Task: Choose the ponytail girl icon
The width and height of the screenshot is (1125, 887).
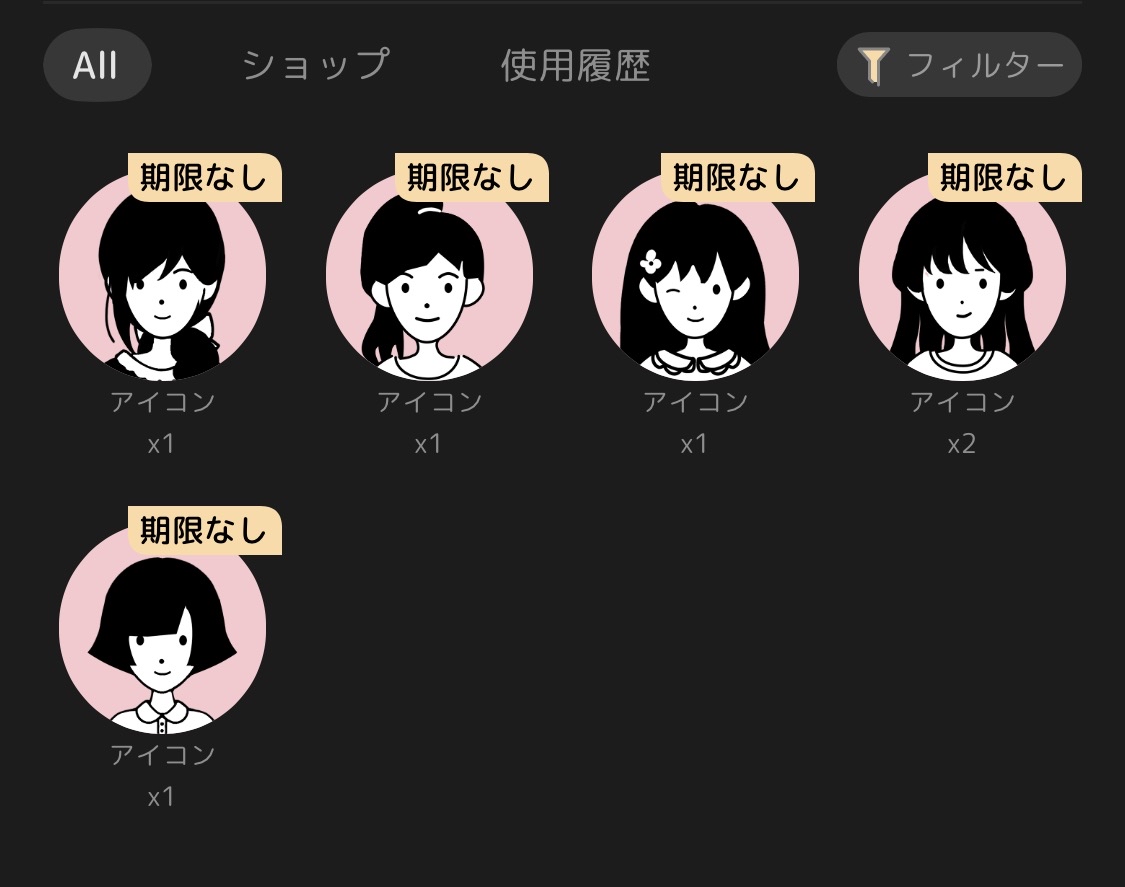Action: tap(429, 277)
